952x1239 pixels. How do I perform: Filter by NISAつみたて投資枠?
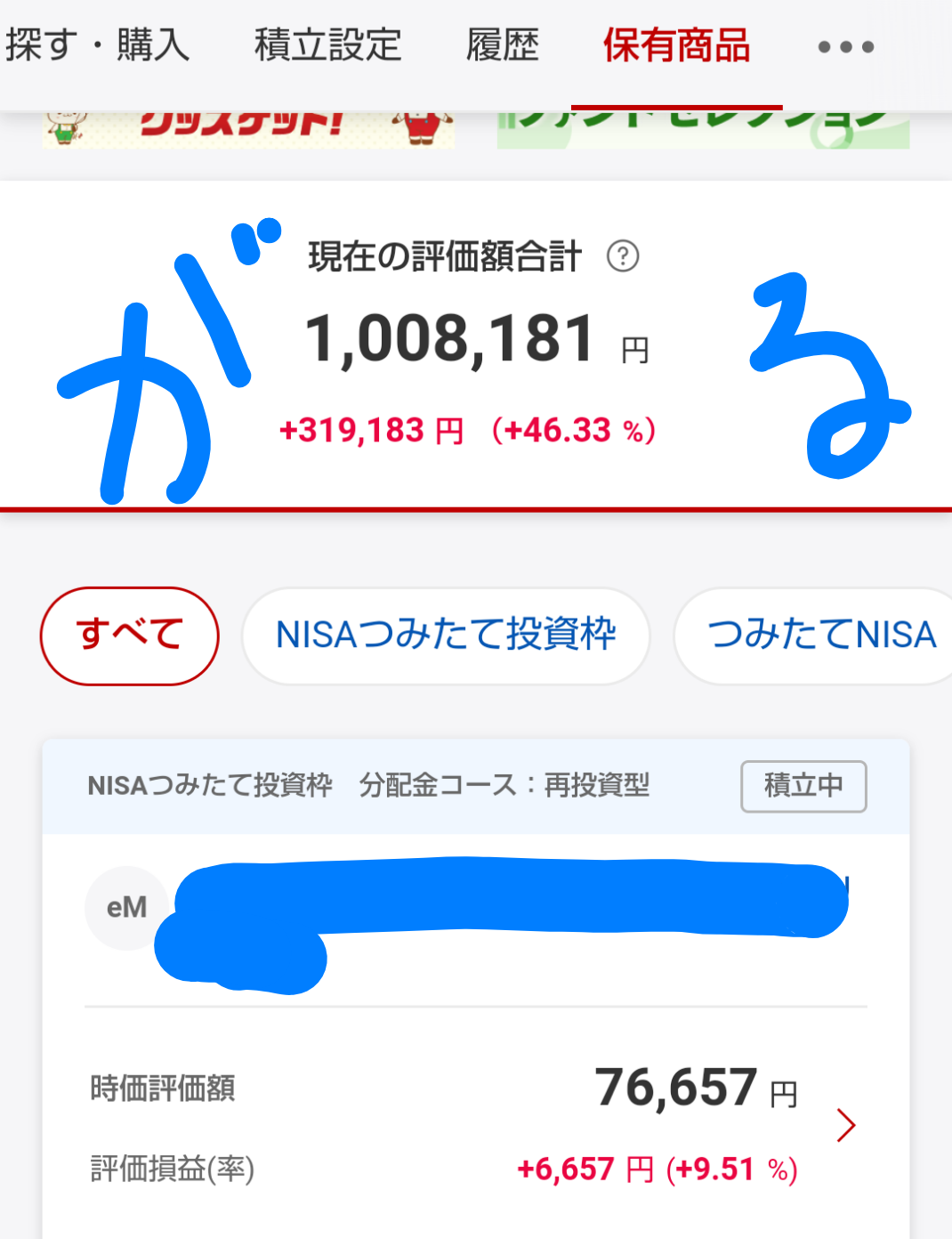(446, 636)
